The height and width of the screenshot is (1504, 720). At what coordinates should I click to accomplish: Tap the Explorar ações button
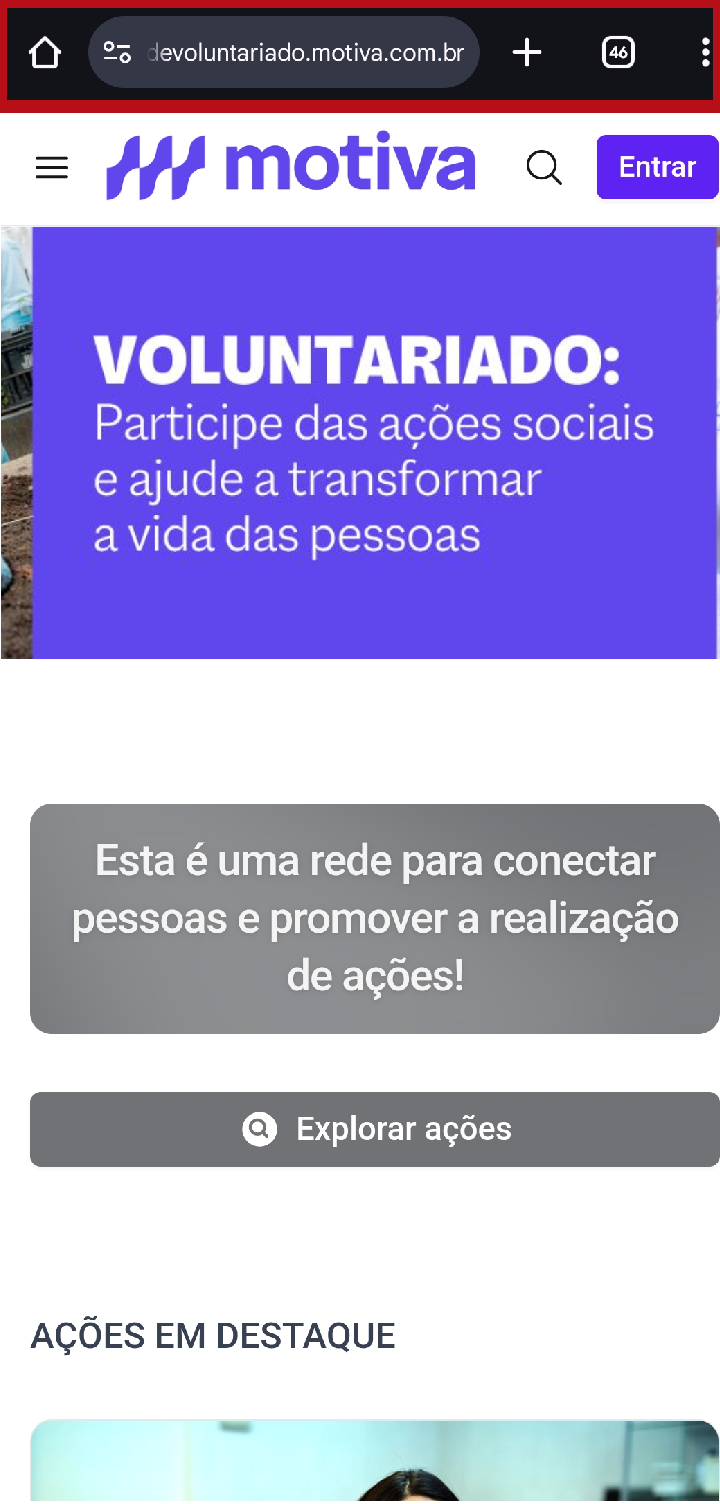[375, 1129]
